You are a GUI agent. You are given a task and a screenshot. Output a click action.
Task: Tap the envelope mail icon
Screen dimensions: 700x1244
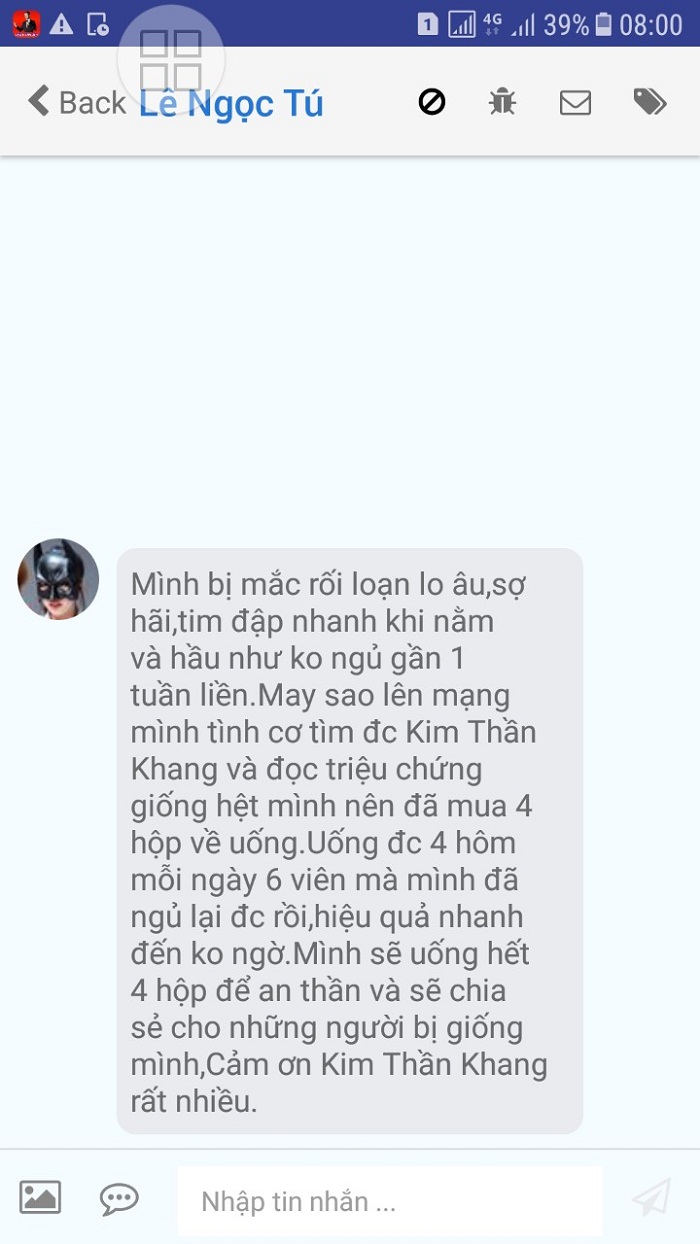tap(575, 102)
